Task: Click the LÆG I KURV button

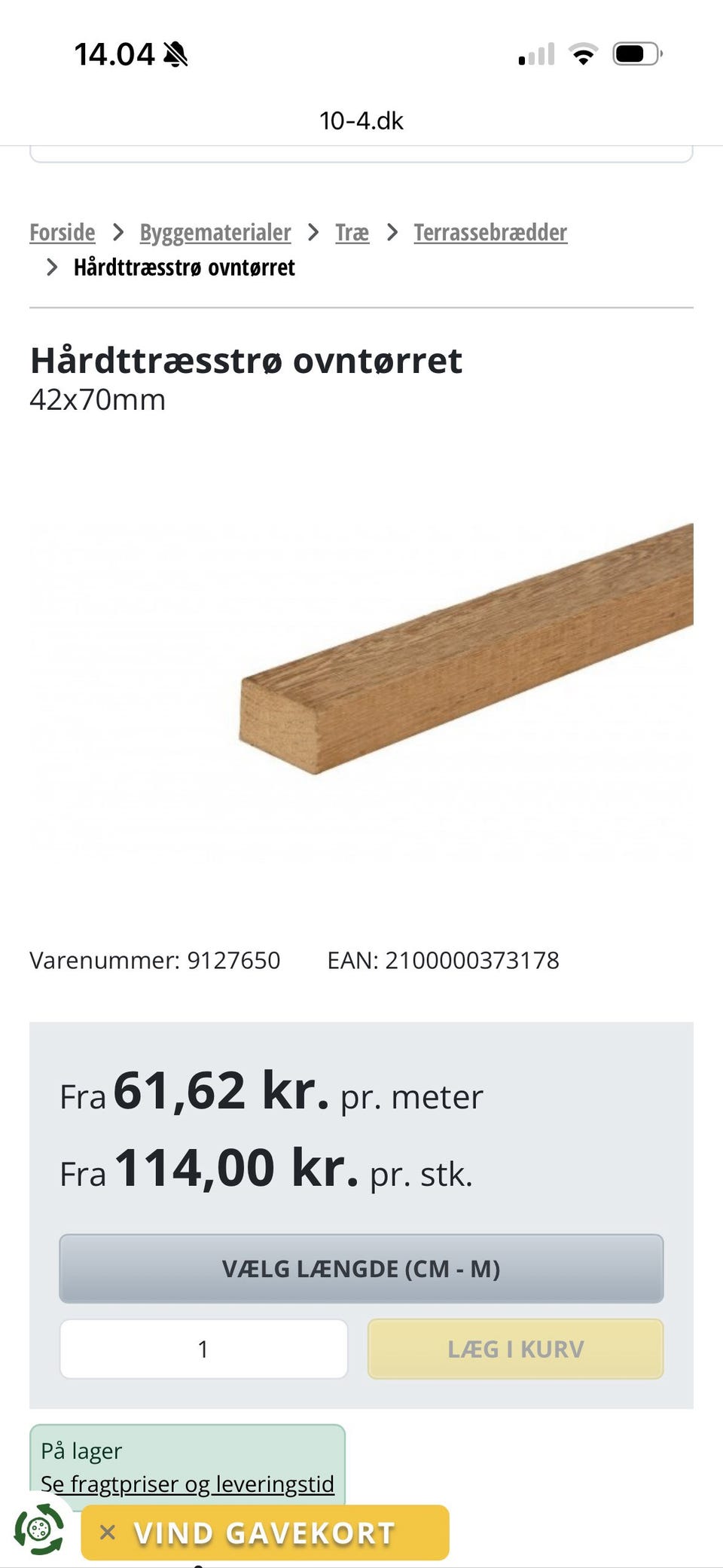Action: pyautogui.click(x=515, y=1349)
